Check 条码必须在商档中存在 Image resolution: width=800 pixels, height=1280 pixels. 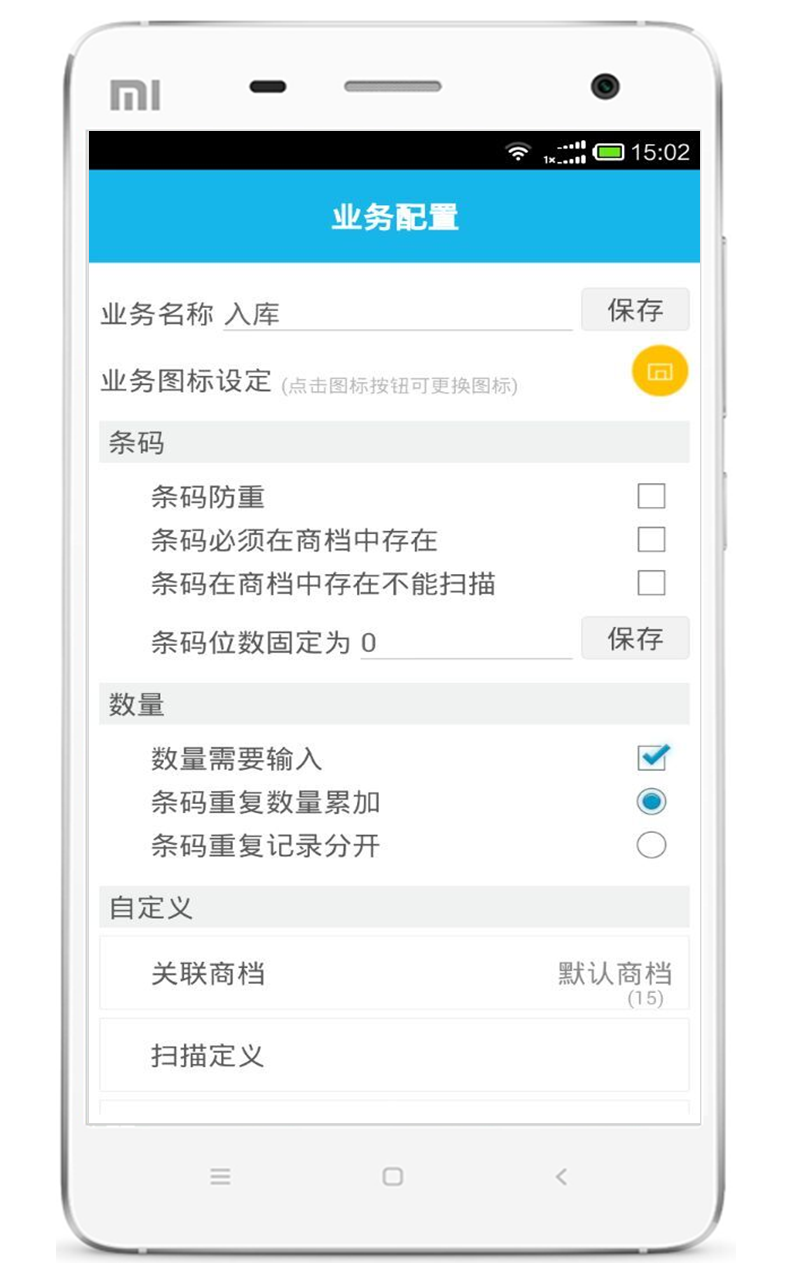pyautogui.click(x=651, y=540)
